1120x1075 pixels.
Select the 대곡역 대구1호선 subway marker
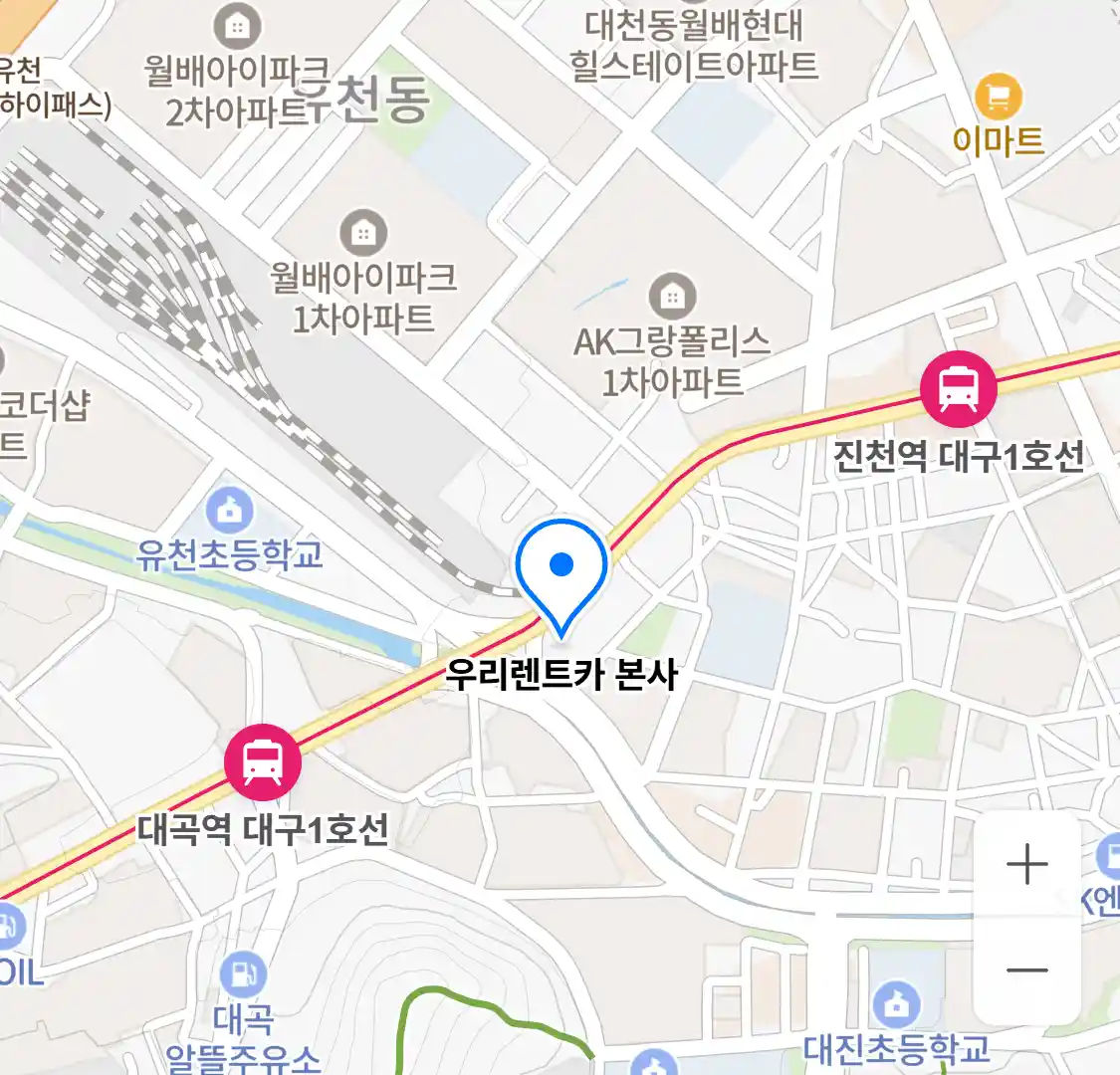point(262,762)
